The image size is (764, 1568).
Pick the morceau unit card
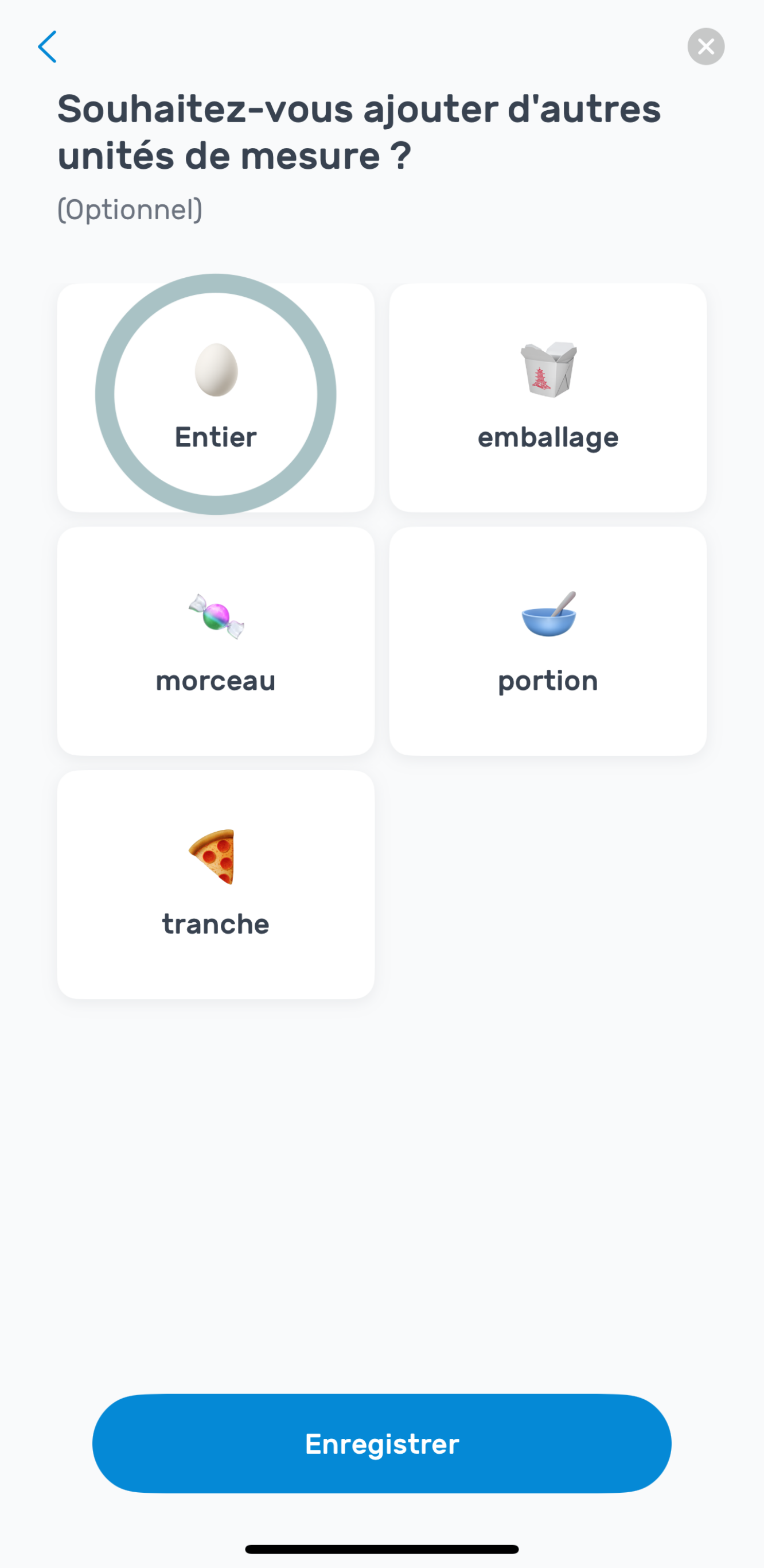pyautogui.click(x=215, y=641)
